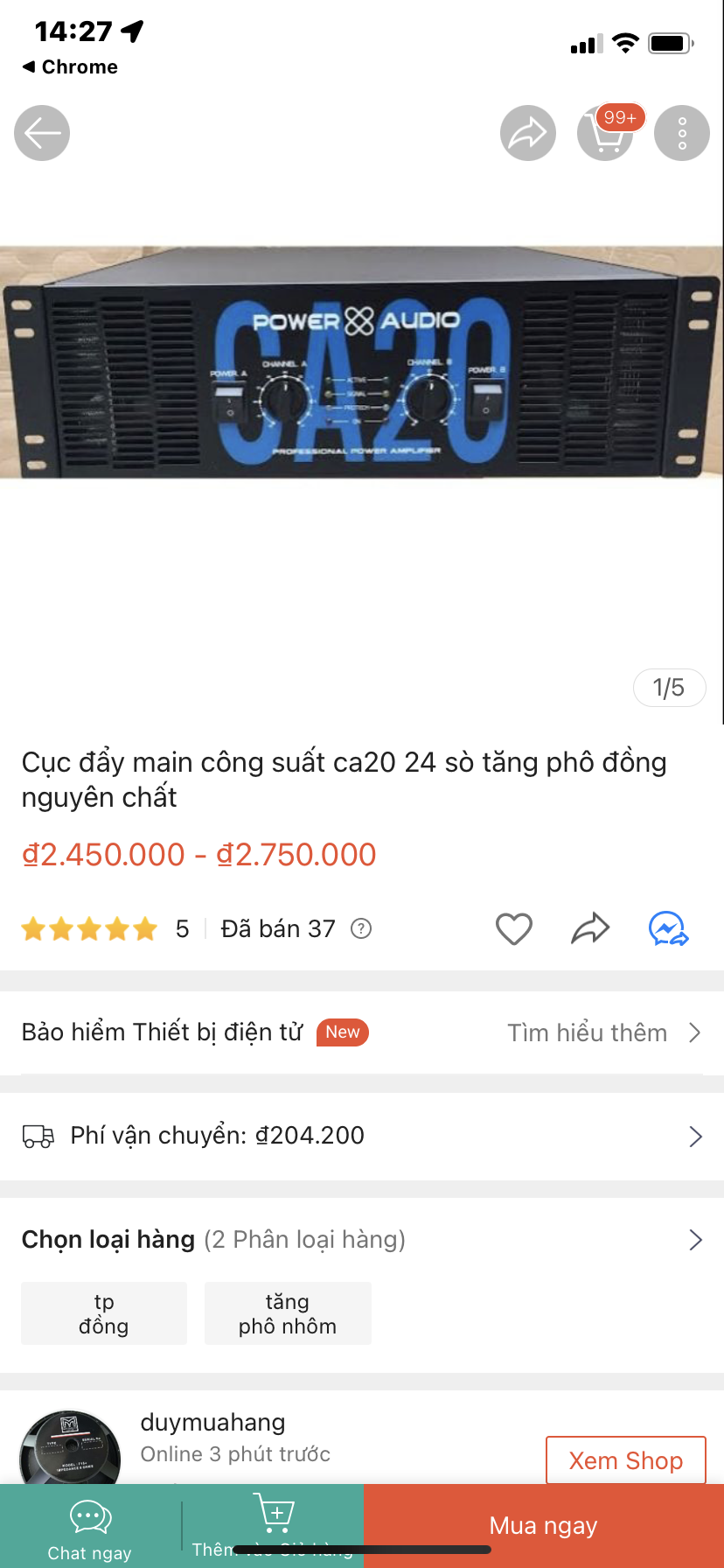Buy now with Mua ngay
The height and width of the screenshot is (1568, 724).
(543, 1525)
